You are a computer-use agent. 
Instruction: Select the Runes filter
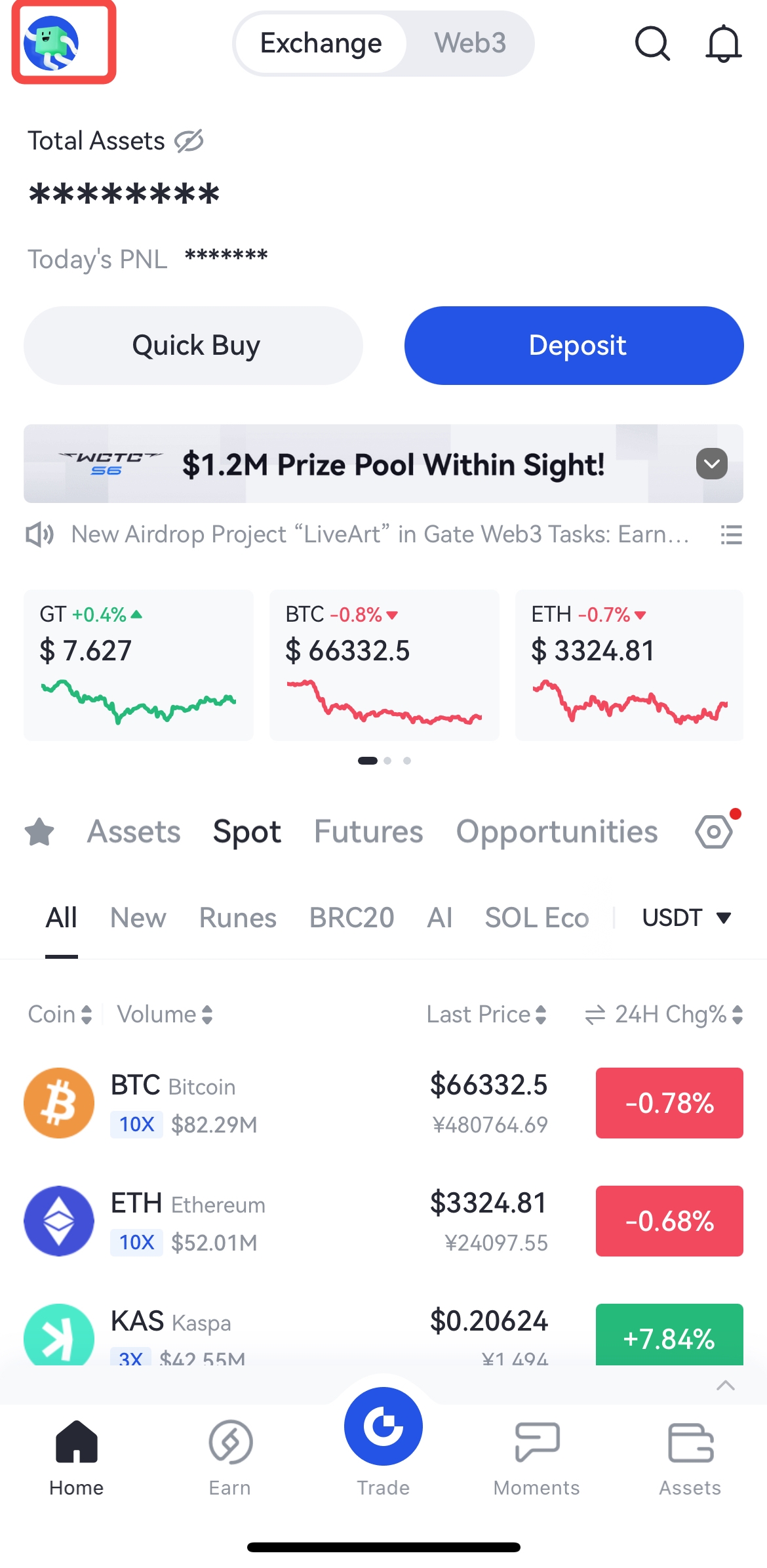[x=237, y=917]
